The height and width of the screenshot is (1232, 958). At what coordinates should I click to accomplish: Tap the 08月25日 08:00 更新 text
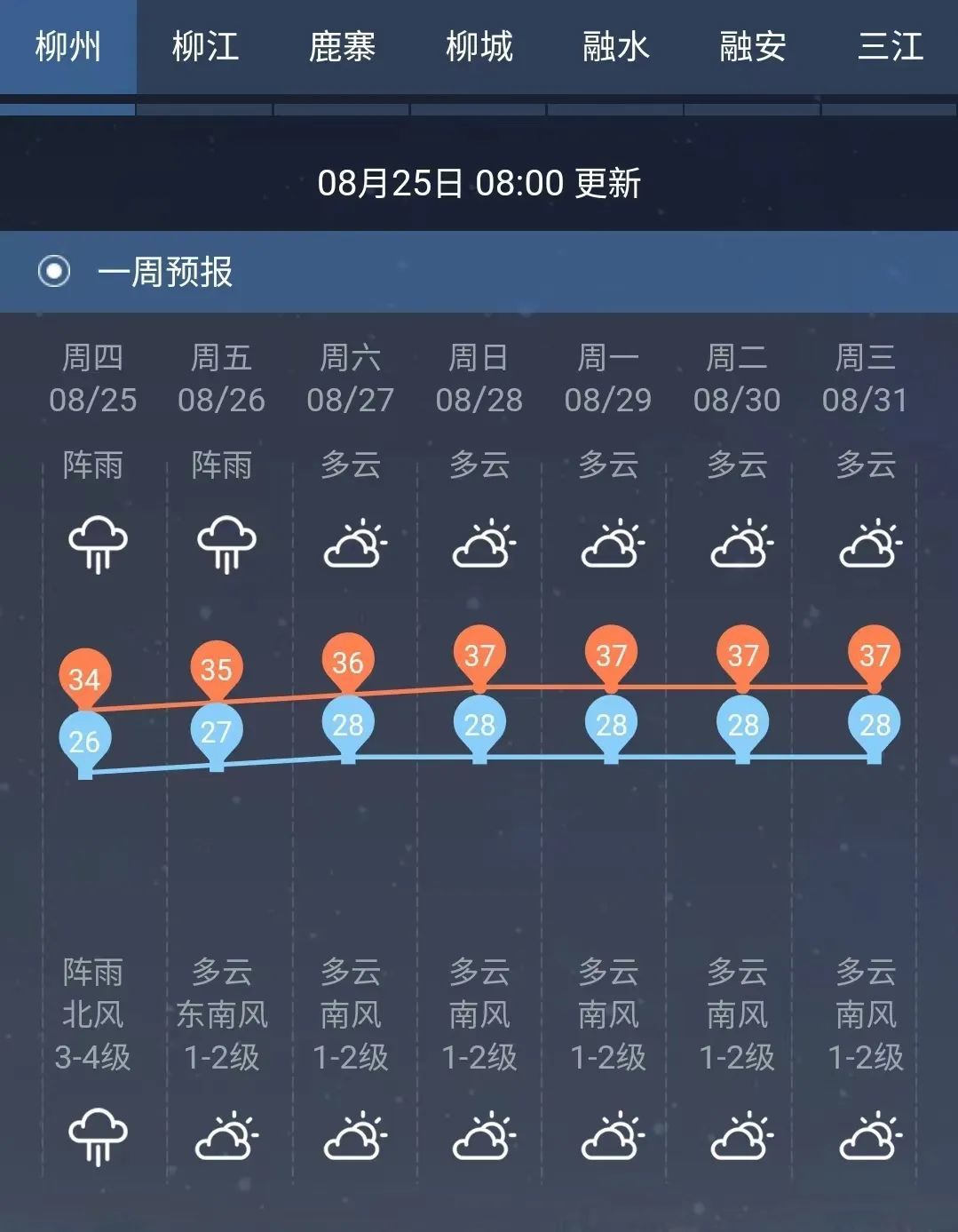point(479,185)
